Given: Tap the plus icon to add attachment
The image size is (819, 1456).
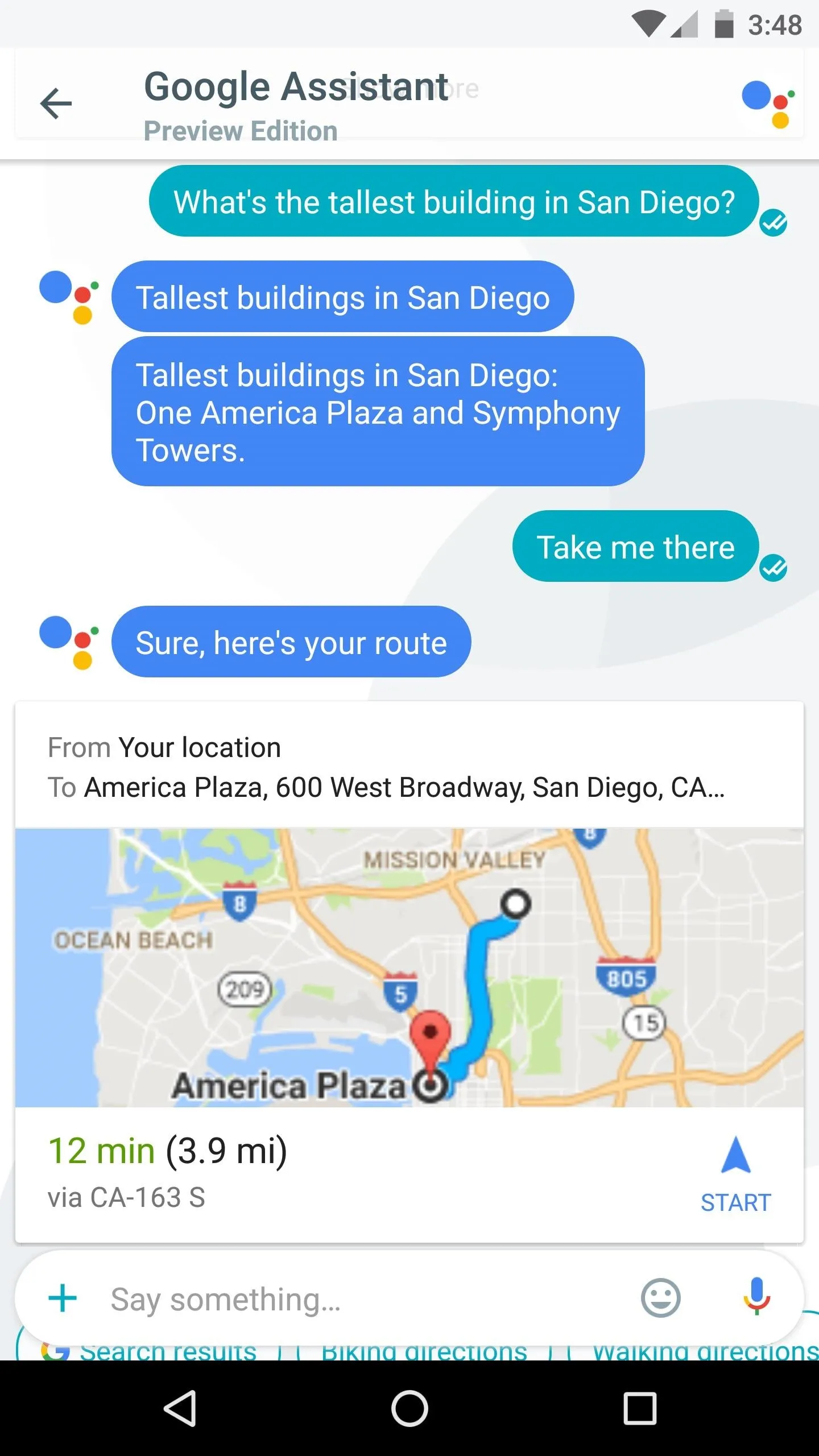Looking at the screenshot, I should tap(63, 1298).
